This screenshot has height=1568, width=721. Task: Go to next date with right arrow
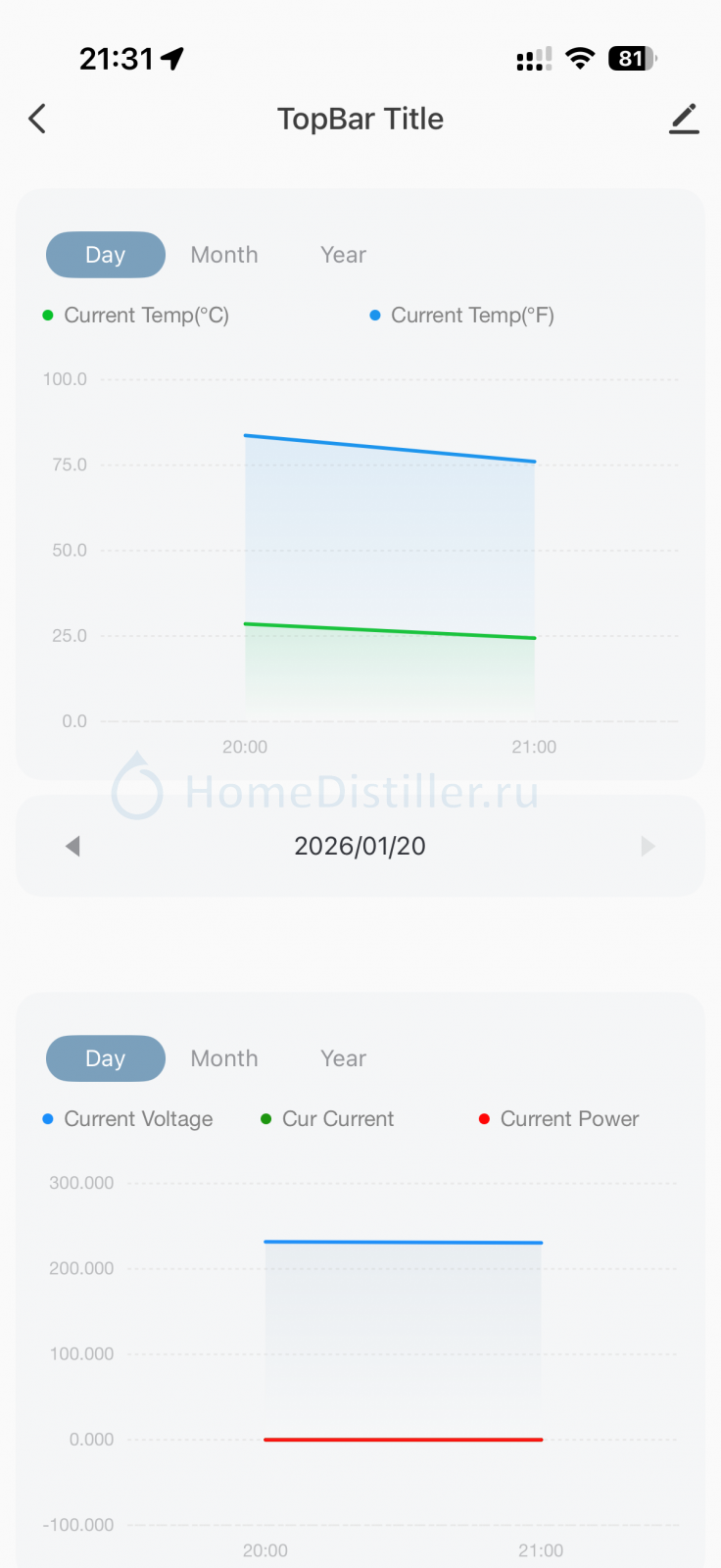[648, 846]
